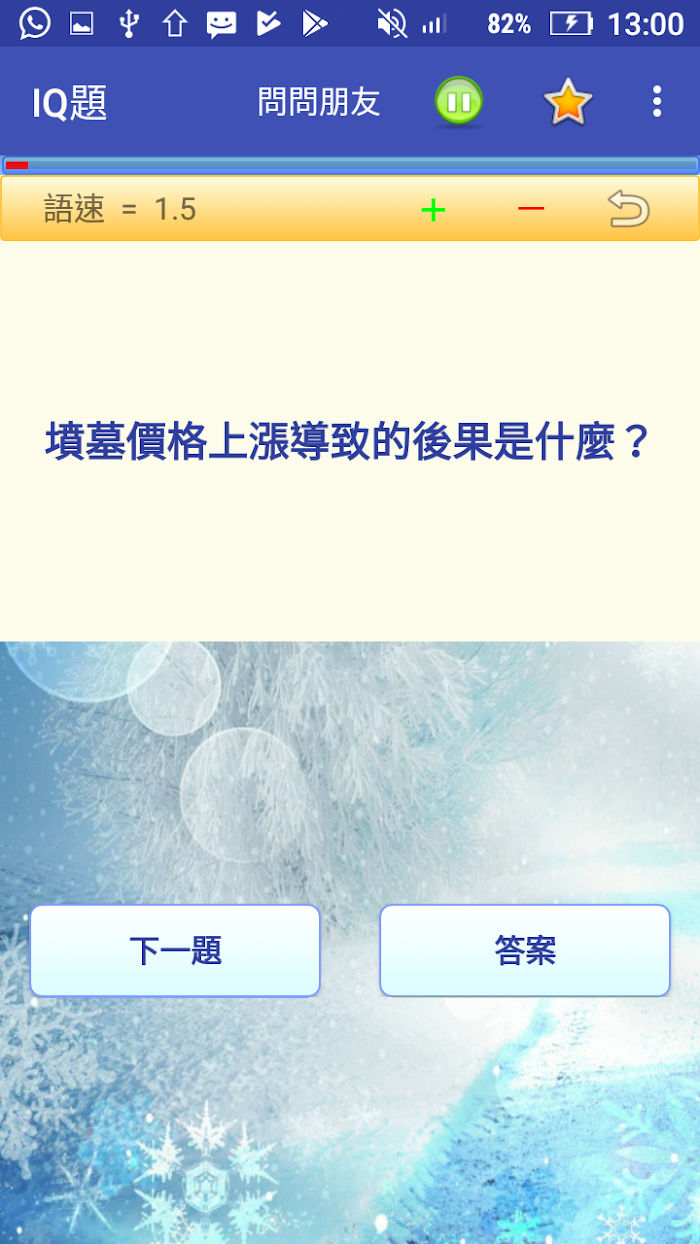Screen dimensions: 700x1244
Task: Open the overflow menu
Action: (657, 101)
